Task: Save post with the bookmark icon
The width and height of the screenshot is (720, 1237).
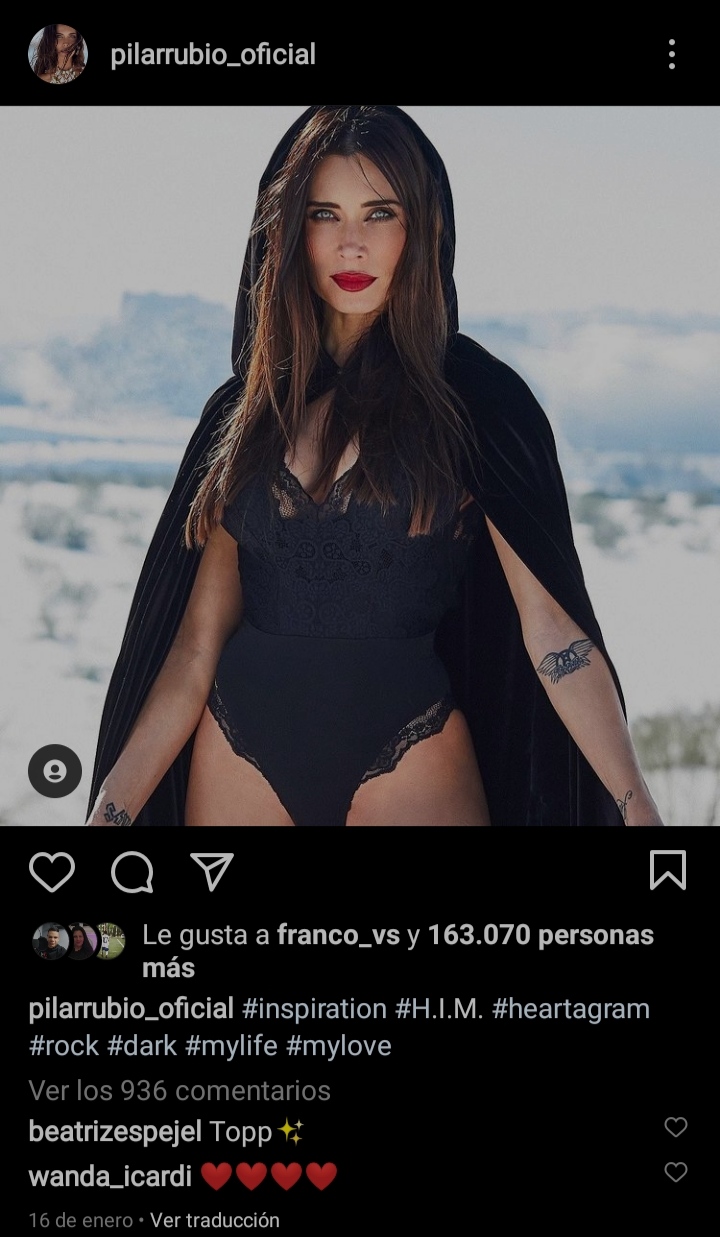Action: [667, 870]
